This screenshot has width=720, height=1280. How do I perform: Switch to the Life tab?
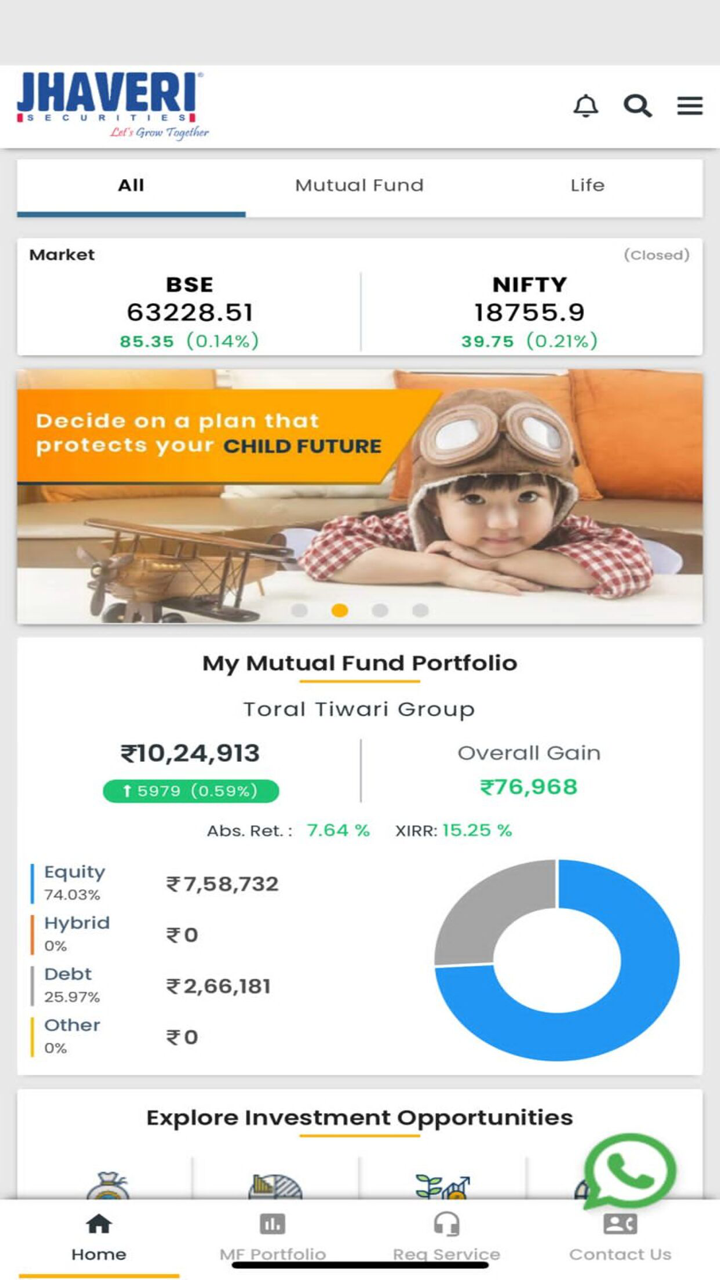pyautogui.click(x=587, y=185)
